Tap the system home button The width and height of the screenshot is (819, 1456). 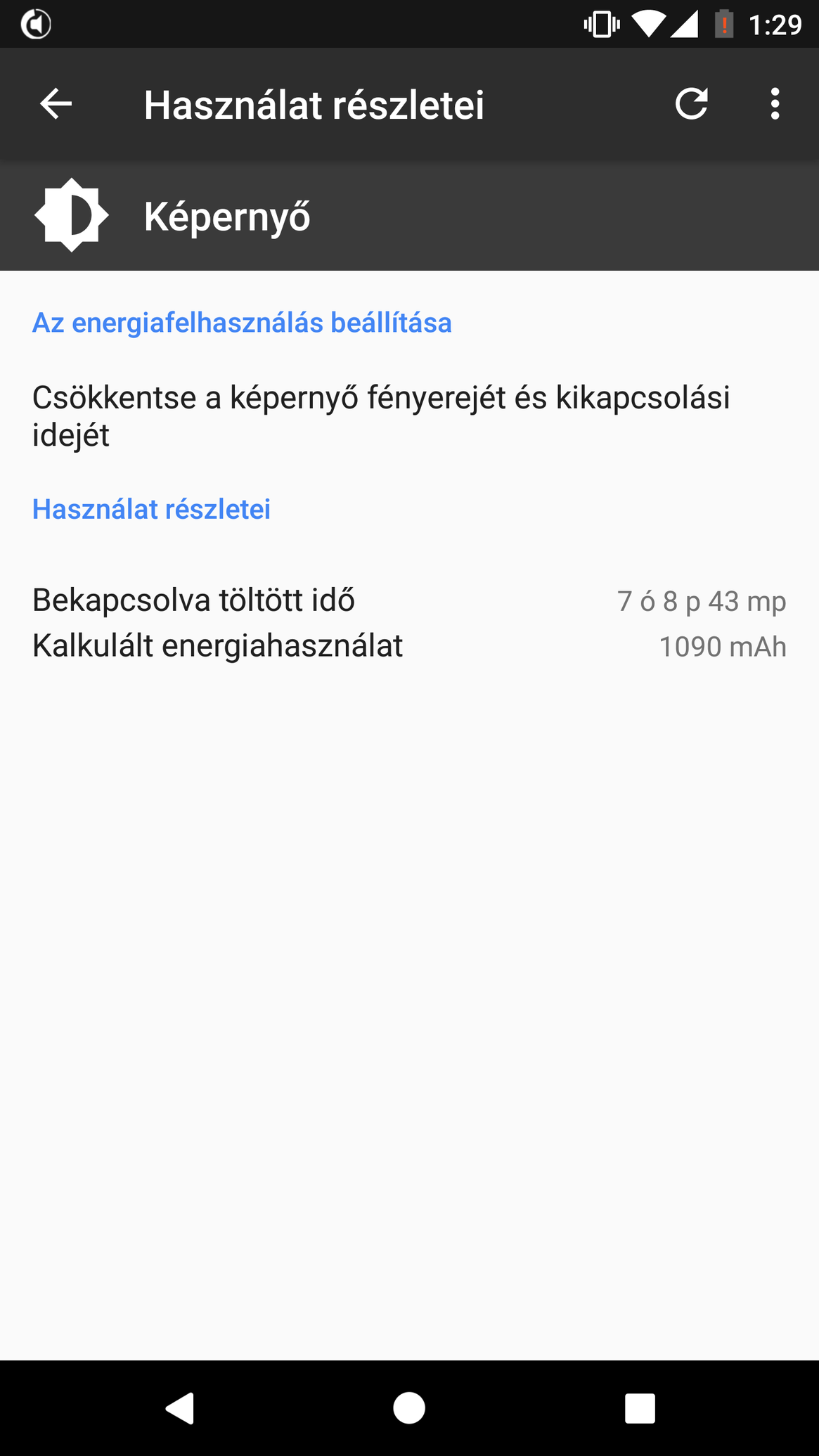point(409,1408)
